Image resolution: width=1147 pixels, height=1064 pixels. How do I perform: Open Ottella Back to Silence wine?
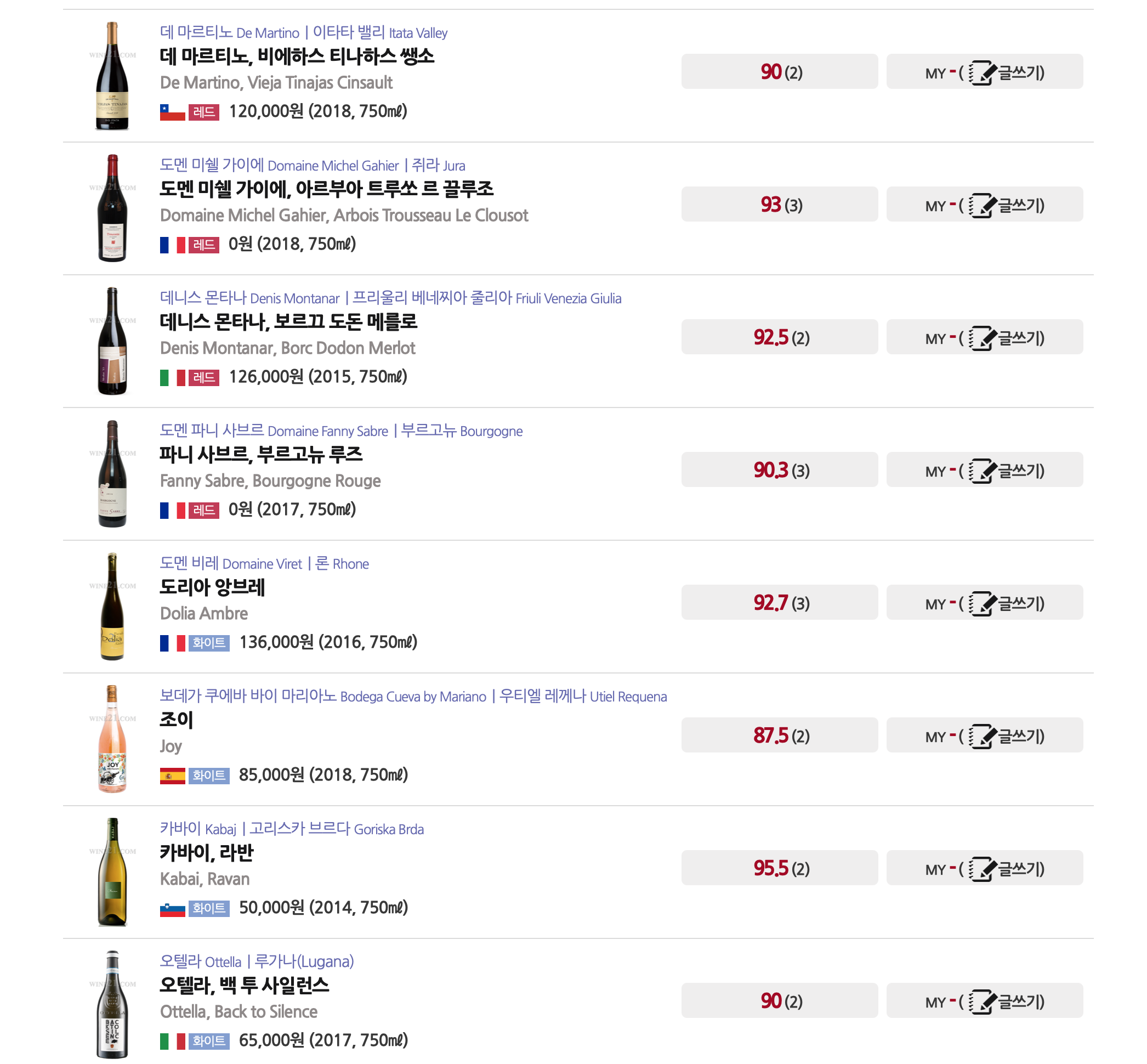244,985
